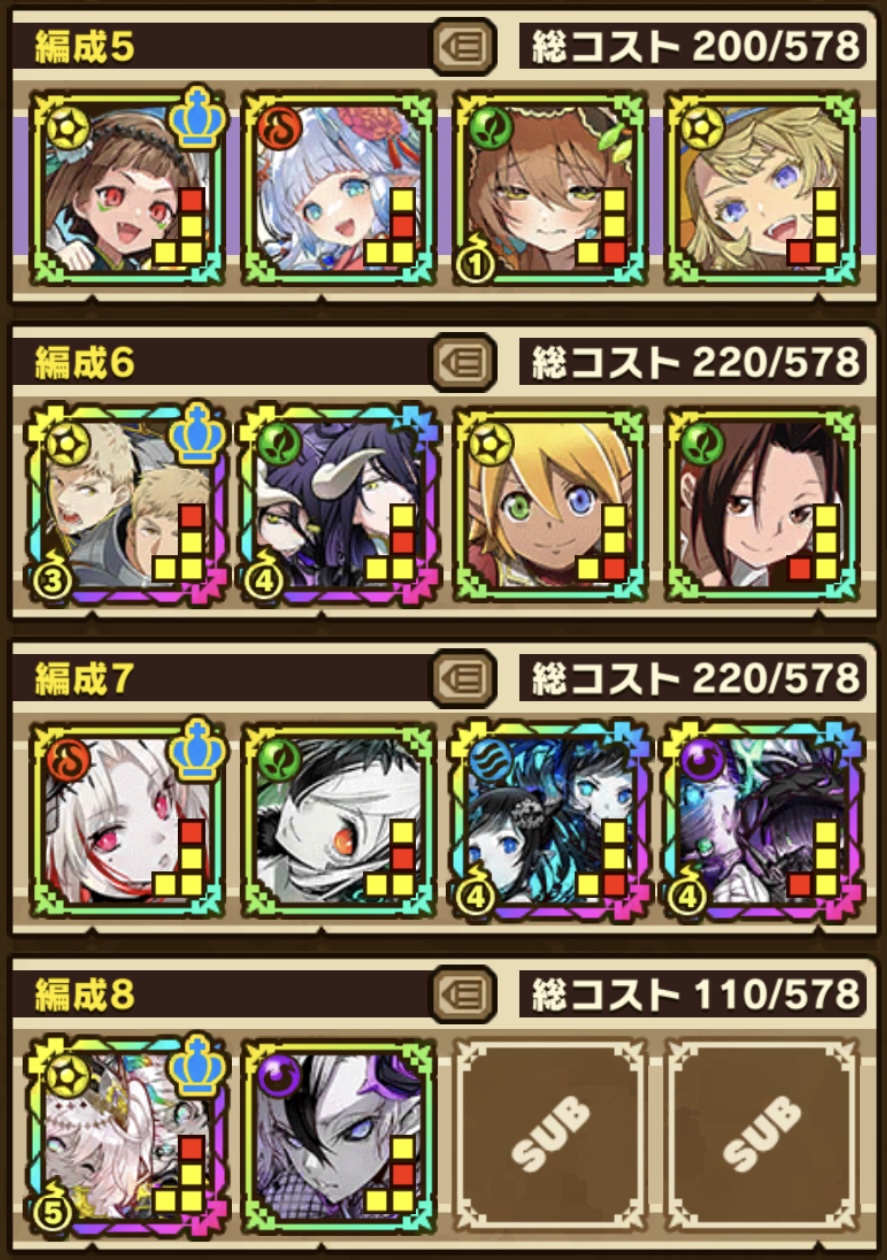Select the blonde odd-eyed character in 編成6

click(550, 502)
